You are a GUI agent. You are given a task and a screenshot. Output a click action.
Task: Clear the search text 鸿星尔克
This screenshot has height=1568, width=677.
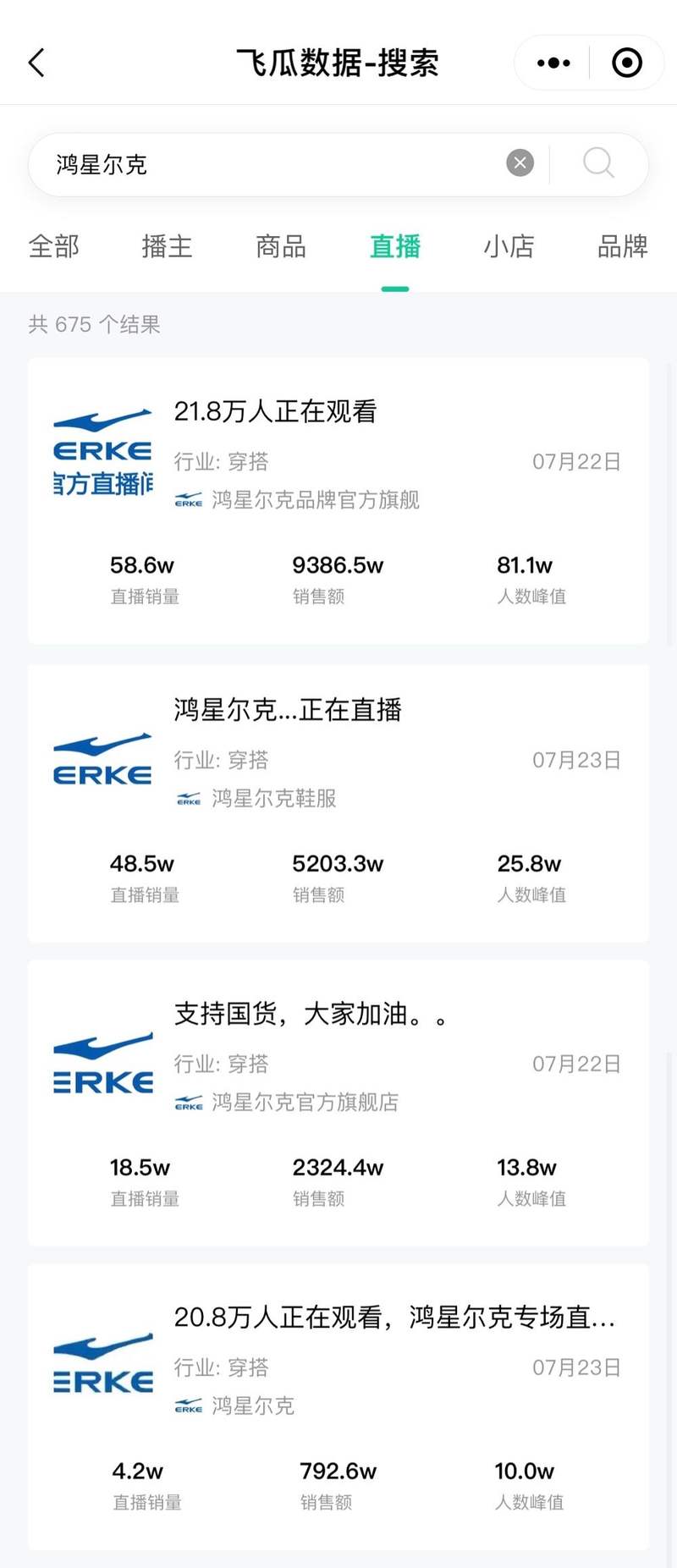(520, 162)
